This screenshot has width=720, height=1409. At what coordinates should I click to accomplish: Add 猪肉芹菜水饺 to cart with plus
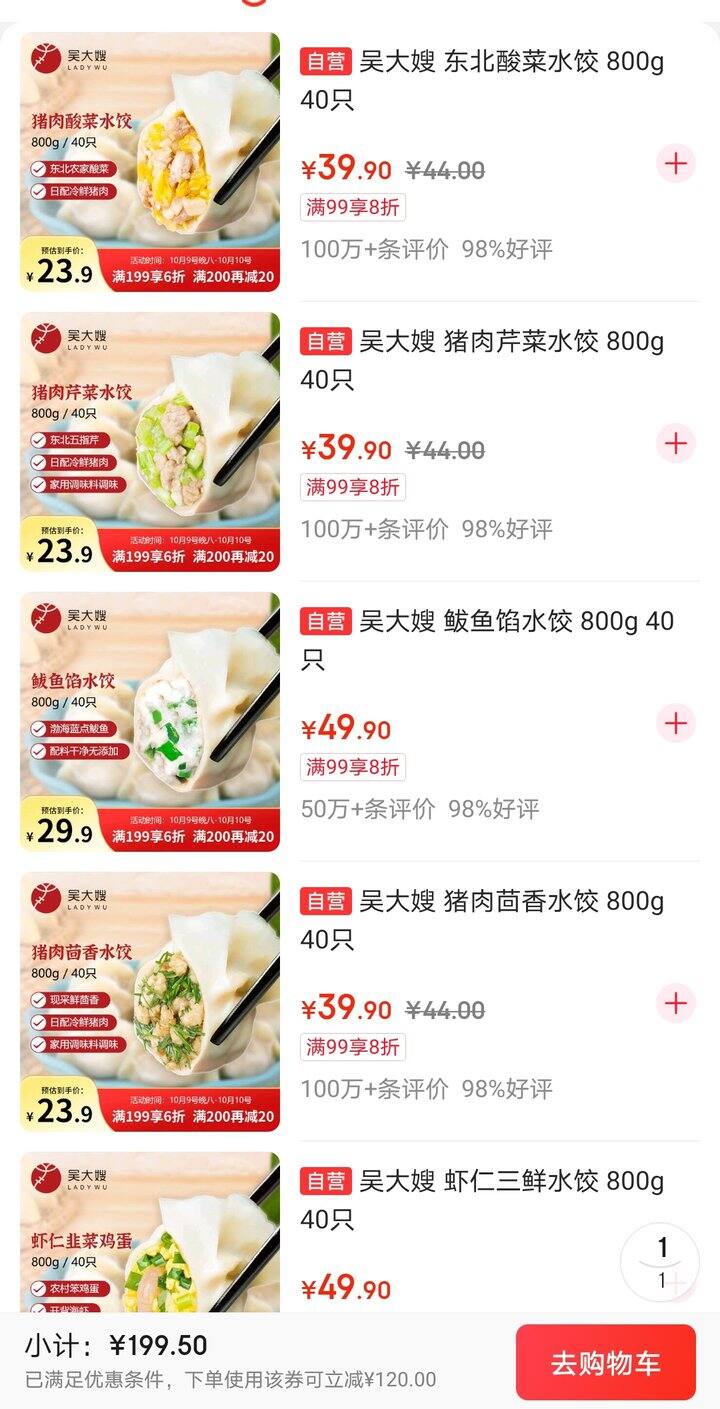(676, 443)
